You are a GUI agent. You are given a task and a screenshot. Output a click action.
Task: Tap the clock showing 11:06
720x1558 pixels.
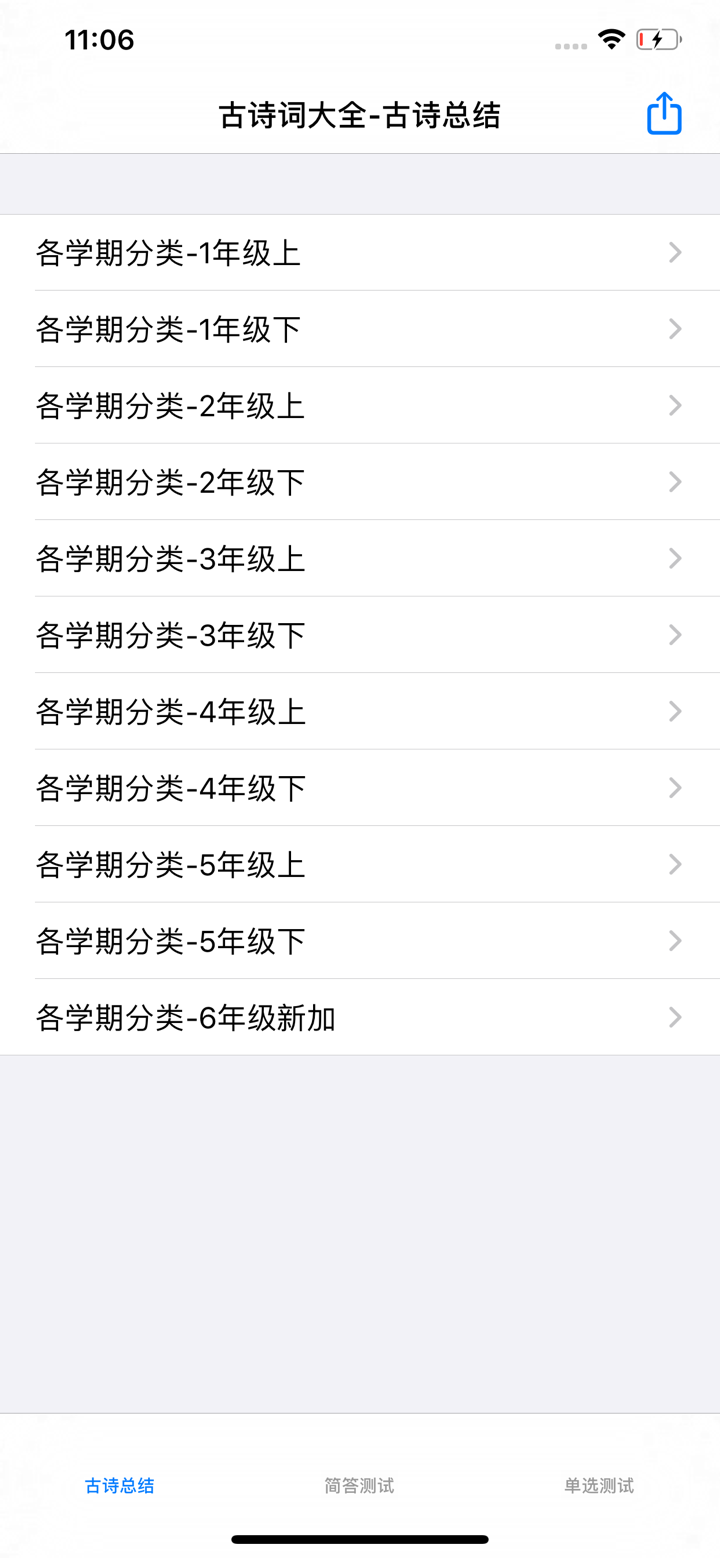pos(99,41)
